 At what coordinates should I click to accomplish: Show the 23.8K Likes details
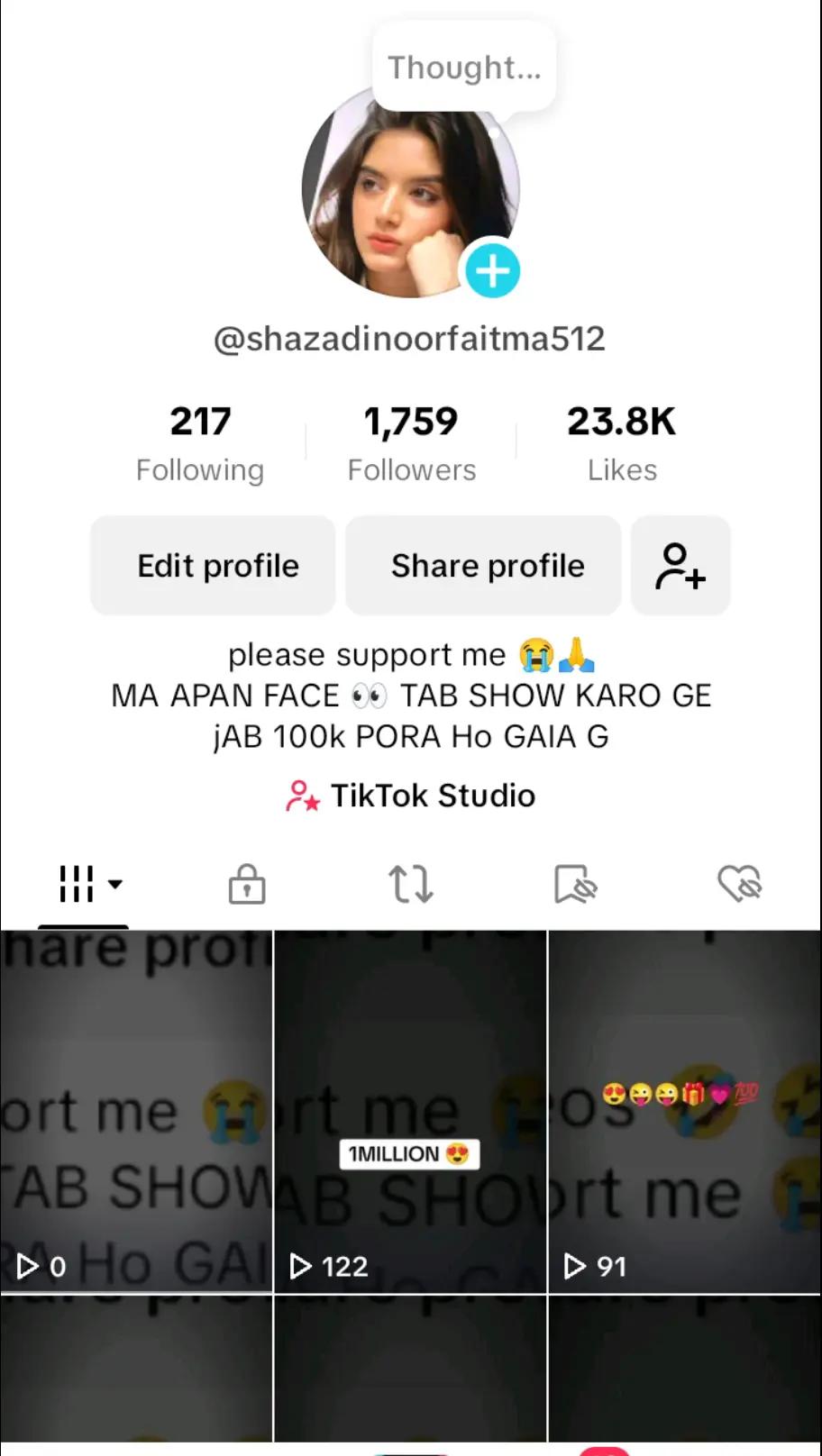click(x=622, y=443)
